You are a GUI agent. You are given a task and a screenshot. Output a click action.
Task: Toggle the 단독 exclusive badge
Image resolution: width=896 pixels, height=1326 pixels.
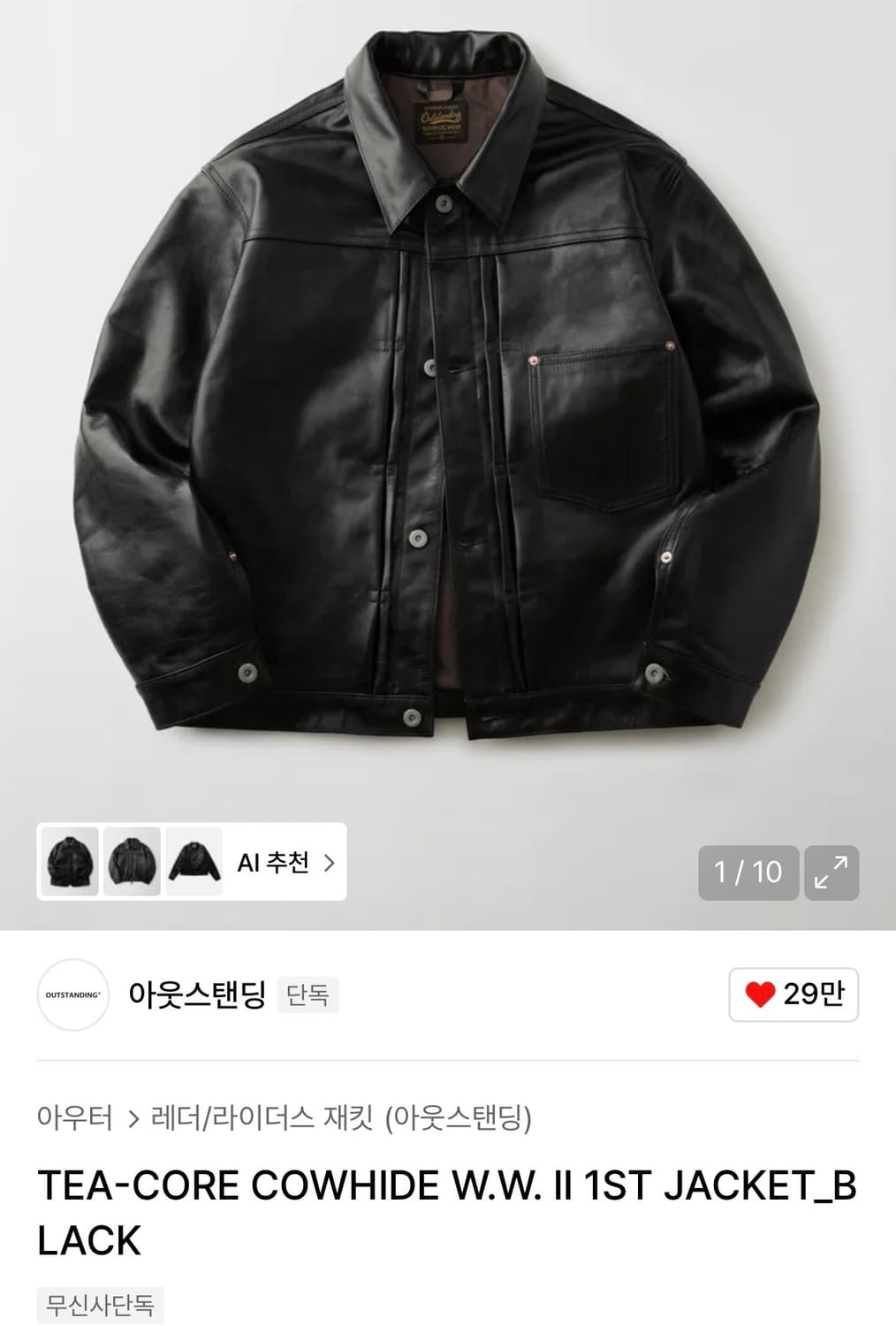point(310,995)
